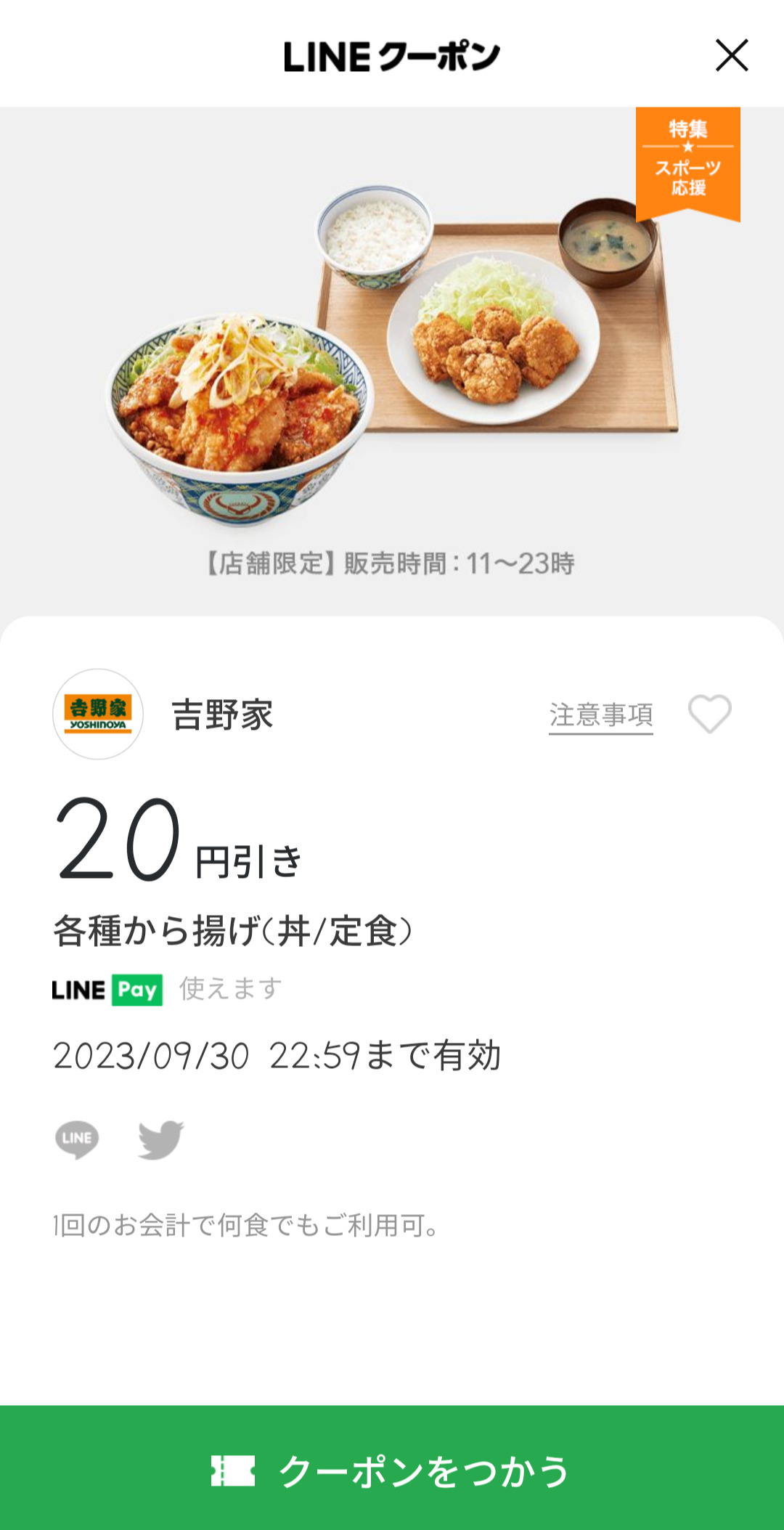The height and width of the screenshot is (1530, 784).
Task: Open the 注意事項 notes link
Action: pyautogui.click(x=600, y=715)
